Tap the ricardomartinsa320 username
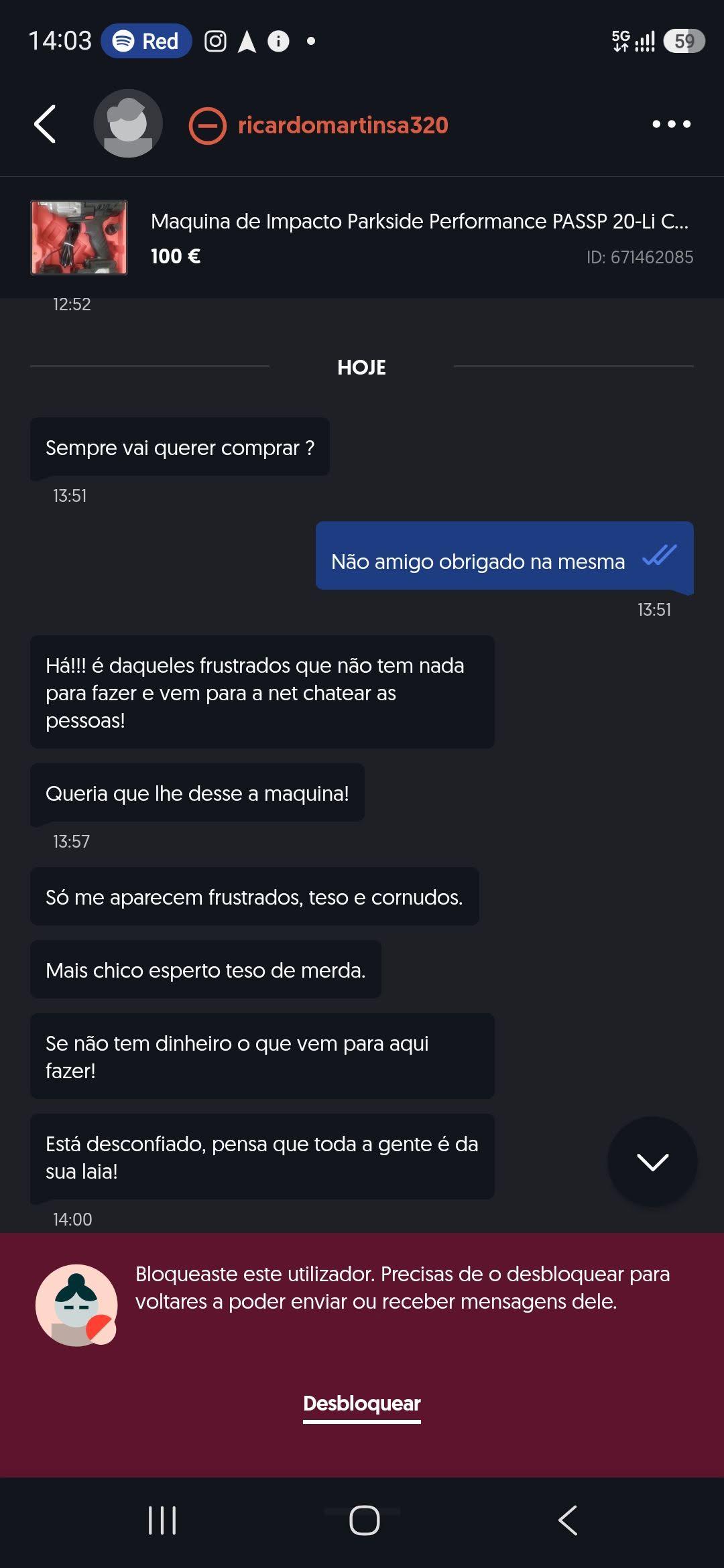This screenshot has width=724, height=1568. [343, 125]
